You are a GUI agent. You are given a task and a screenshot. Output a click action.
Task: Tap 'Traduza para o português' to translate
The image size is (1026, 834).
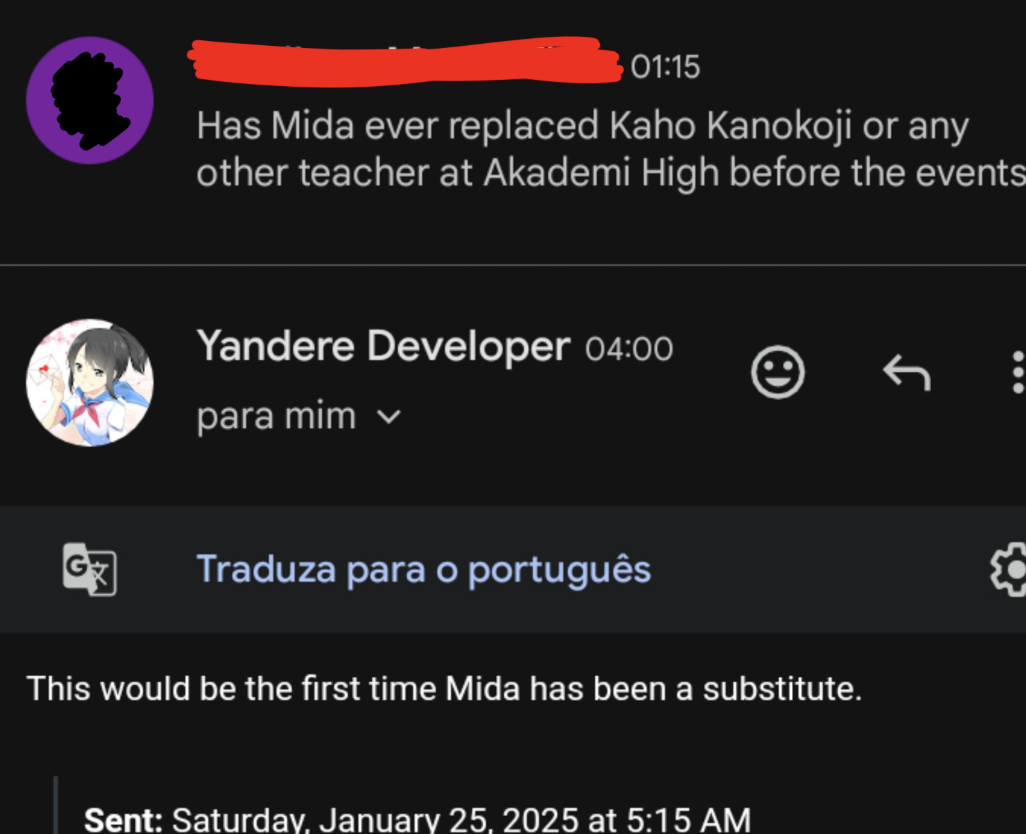coord(423,569)
